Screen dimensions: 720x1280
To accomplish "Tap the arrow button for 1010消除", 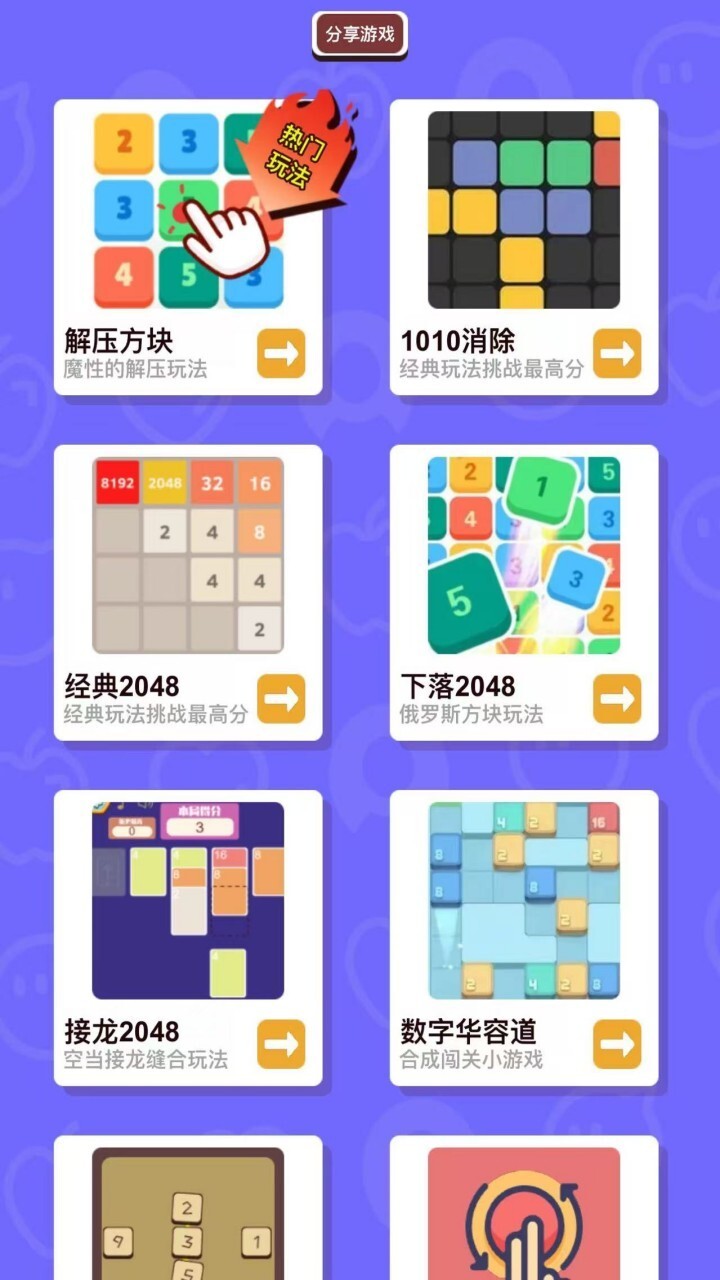I will [x=617, y=354].
